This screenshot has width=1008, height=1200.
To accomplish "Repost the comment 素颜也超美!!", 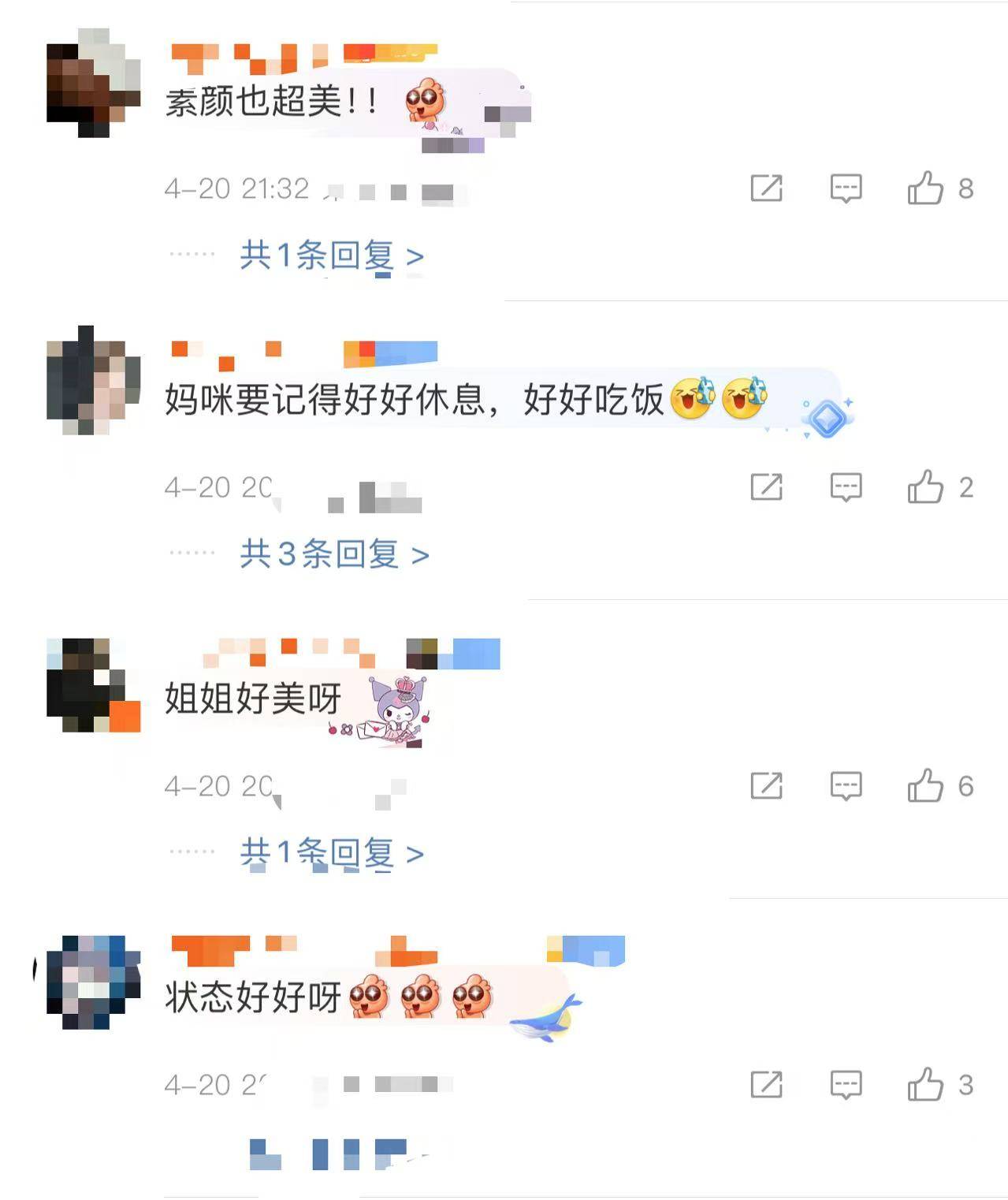I will pos(766,188).
